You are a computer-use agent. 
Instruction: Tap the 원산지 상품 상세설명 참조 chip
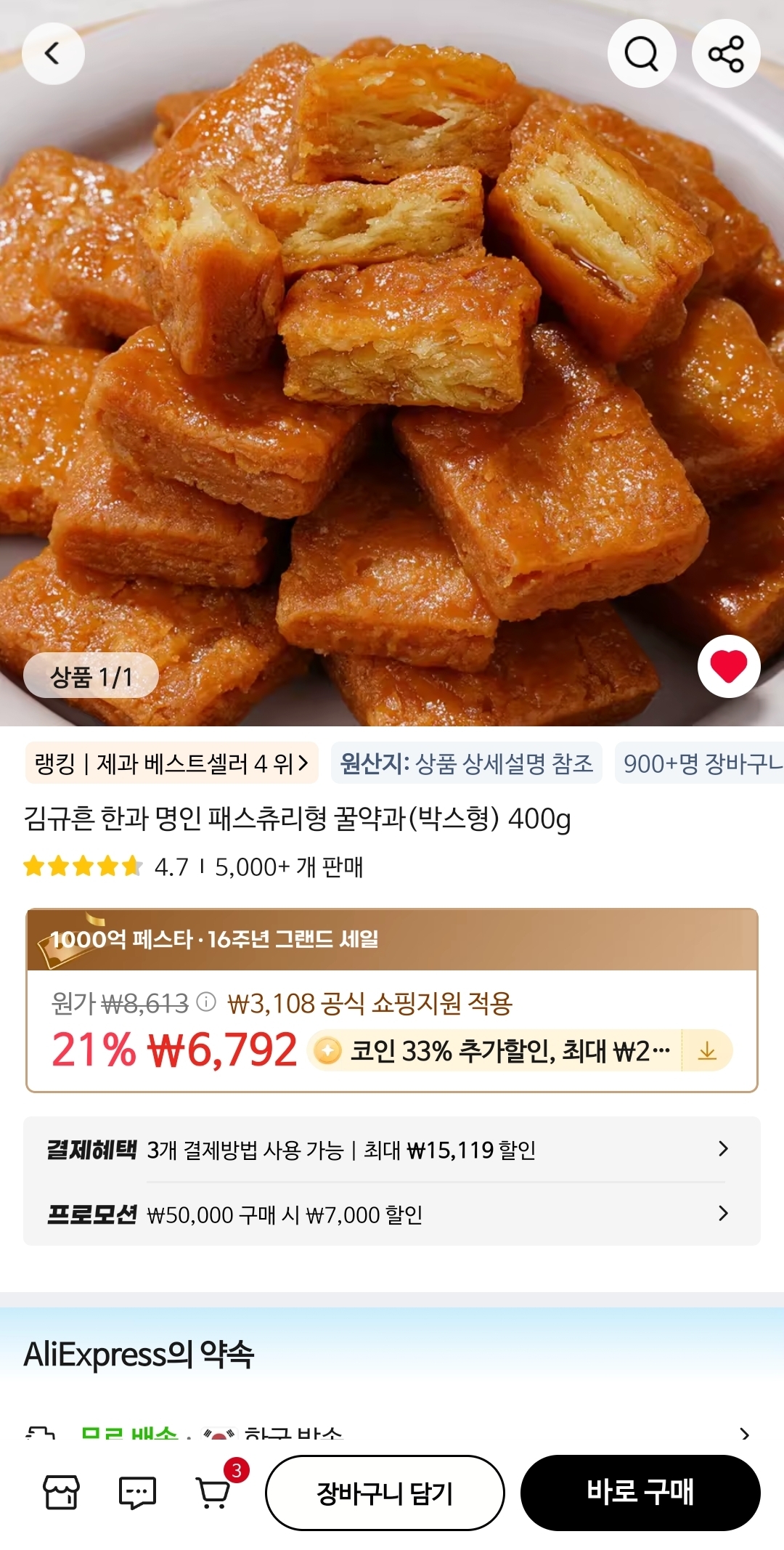coord(466,763)
